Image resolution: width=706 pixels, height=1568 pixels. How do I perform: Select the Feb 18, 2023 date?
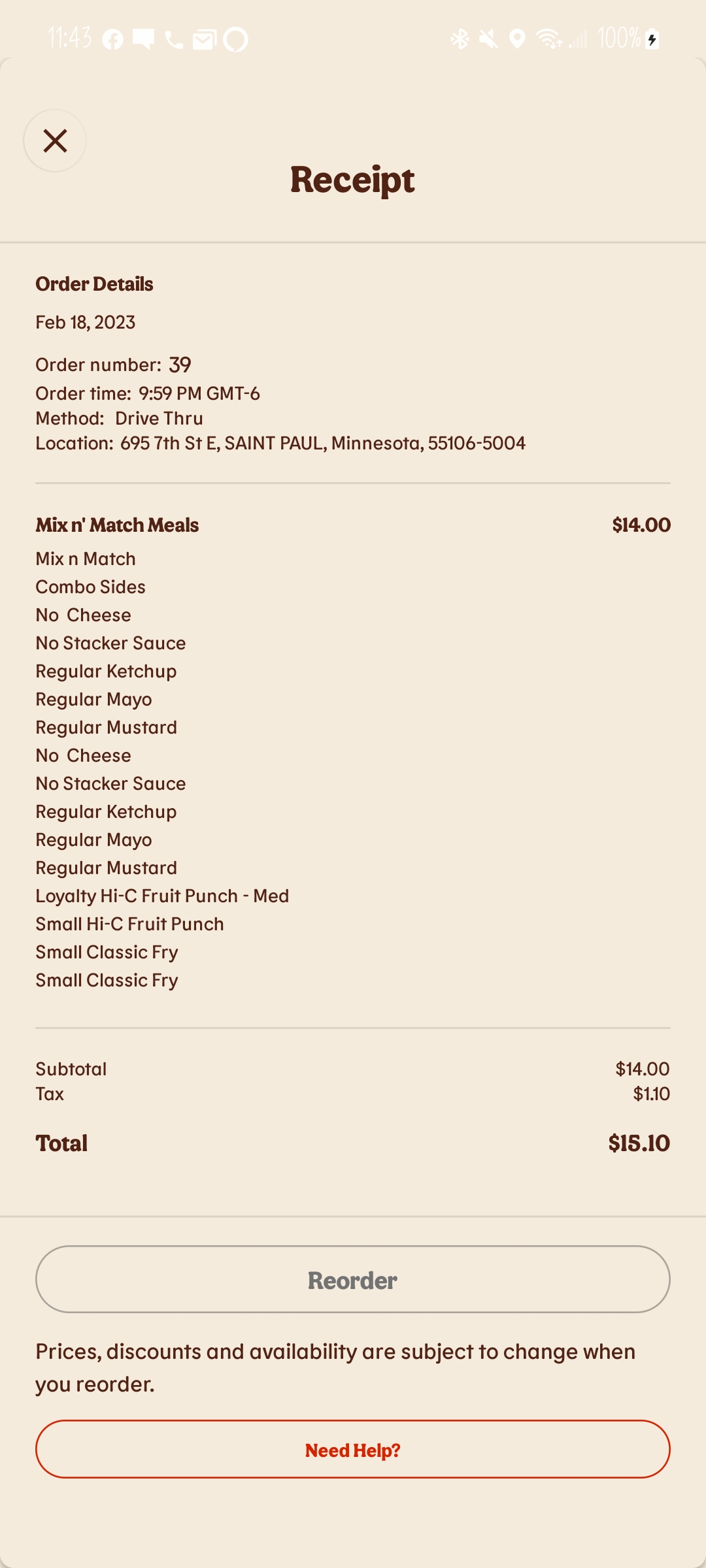click(85, 321)
